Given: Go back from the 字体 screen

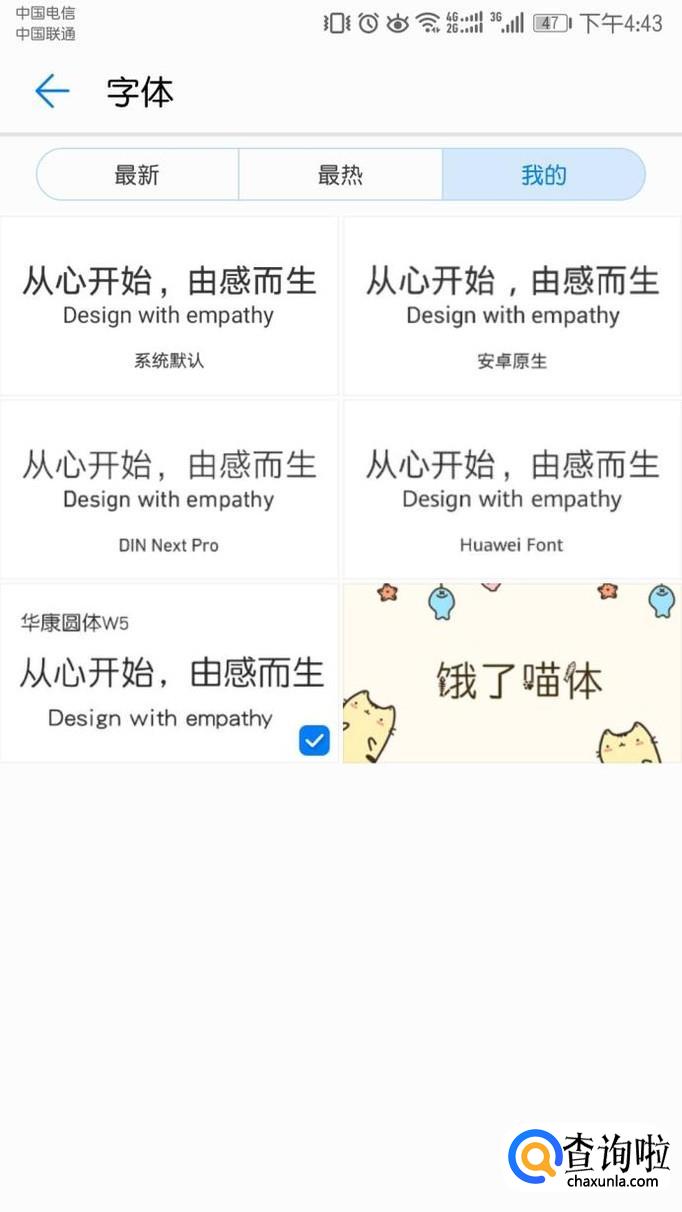Looking at the screenshot, I should 52,92.
